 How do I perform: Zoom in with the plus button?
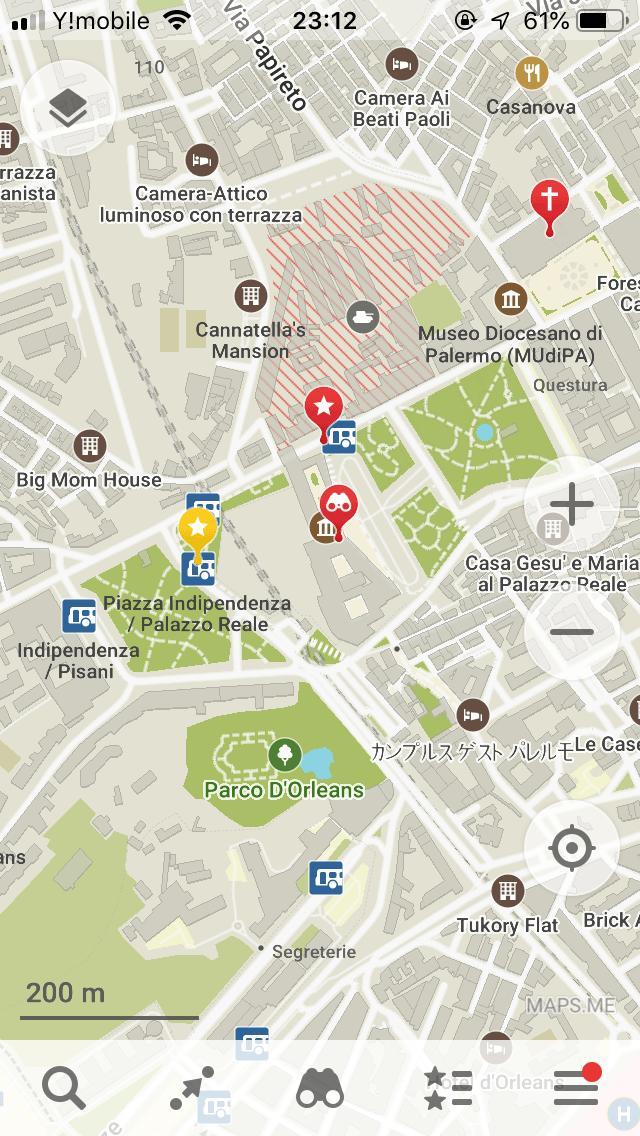coord(571,504)
